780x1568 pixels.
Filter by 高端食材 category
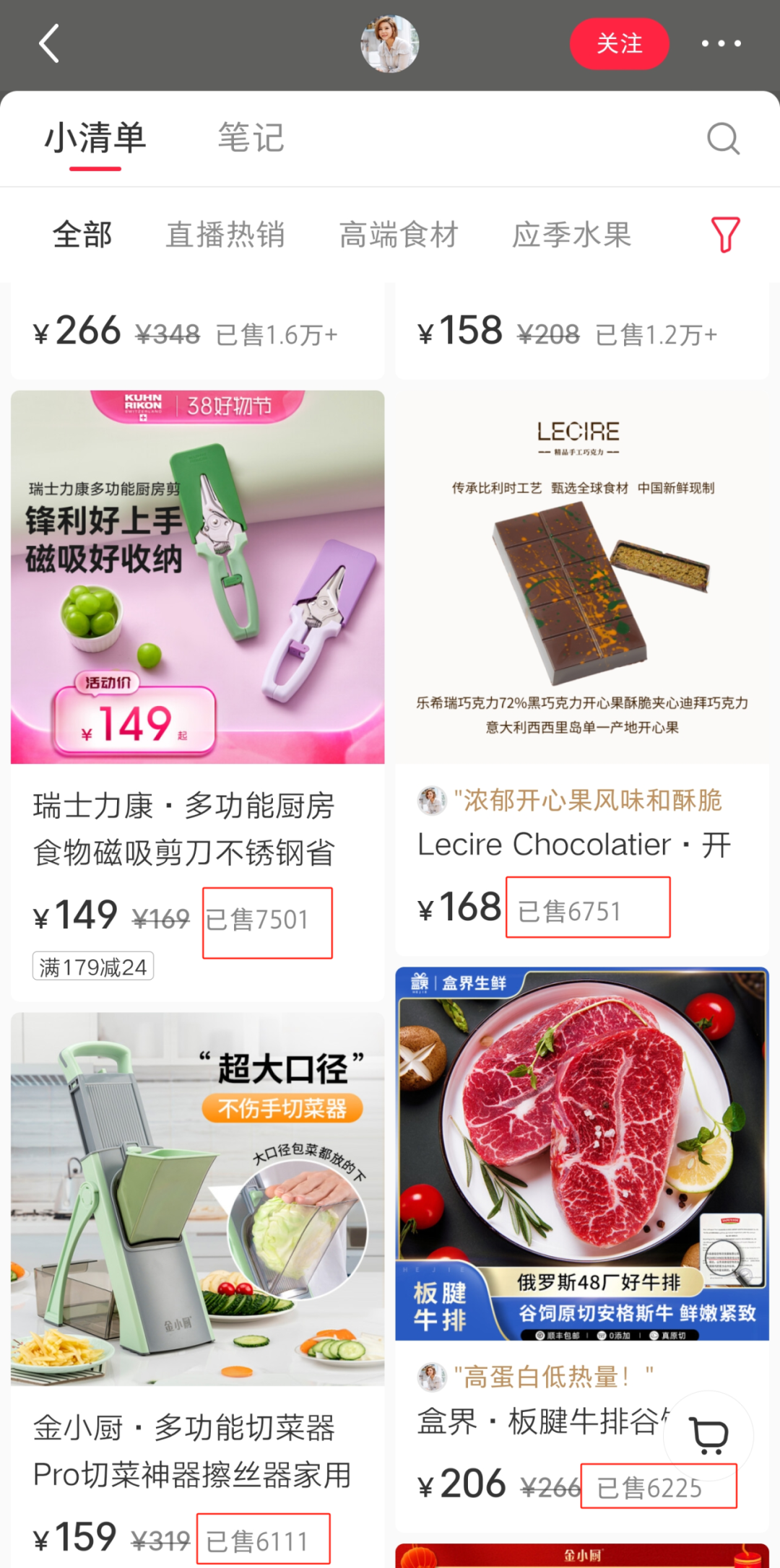399,235
